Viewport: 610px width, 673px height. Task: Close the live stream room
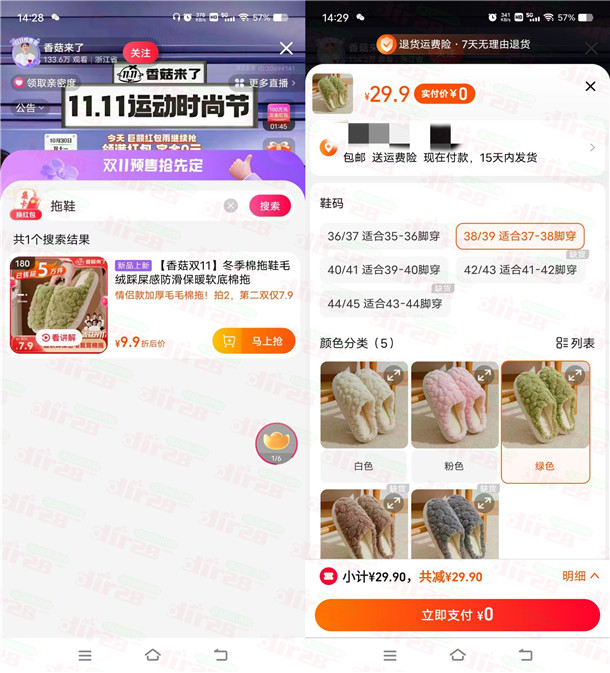(x=286, y=48)
